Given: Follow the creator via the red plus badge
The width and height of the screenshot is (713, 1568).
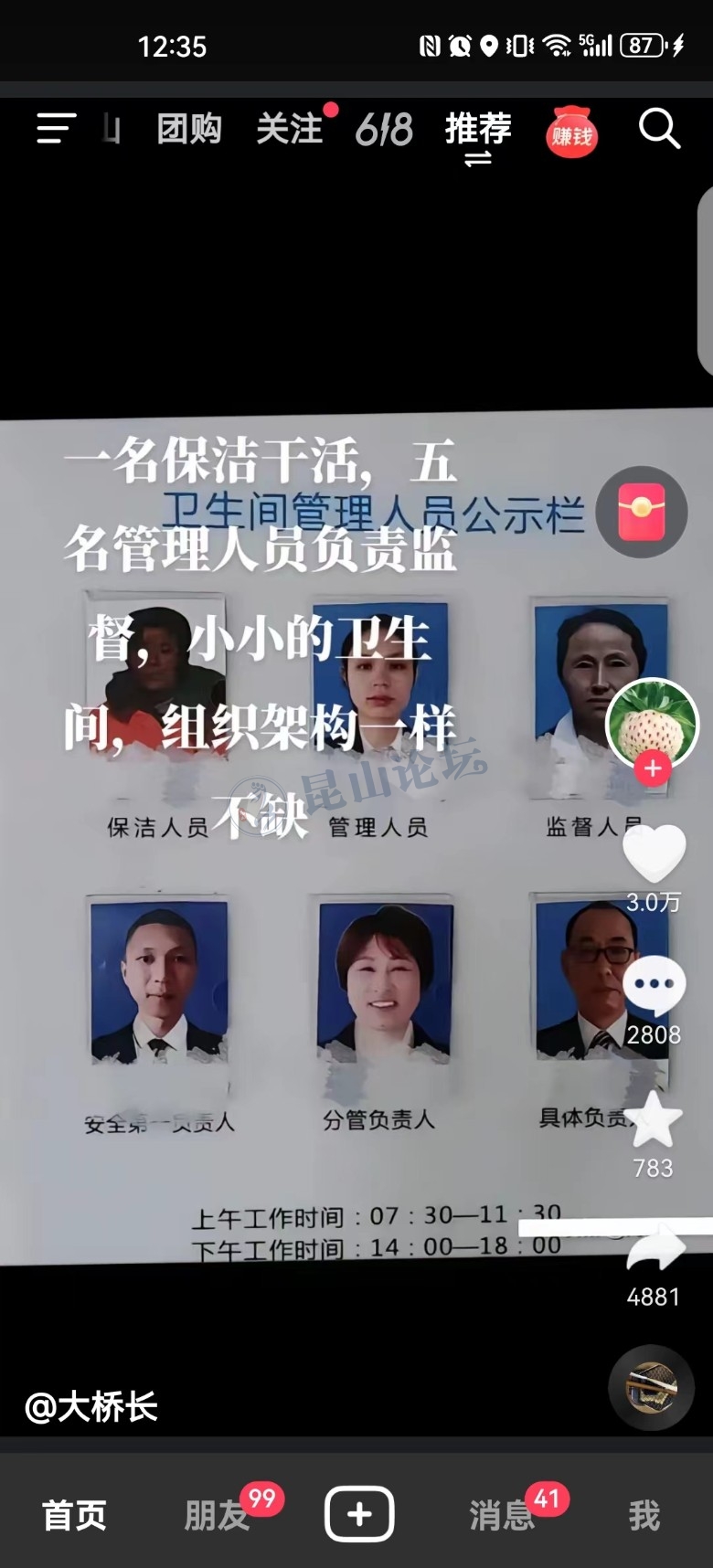Looking at the screenshot, I should [x=653, y=768].
